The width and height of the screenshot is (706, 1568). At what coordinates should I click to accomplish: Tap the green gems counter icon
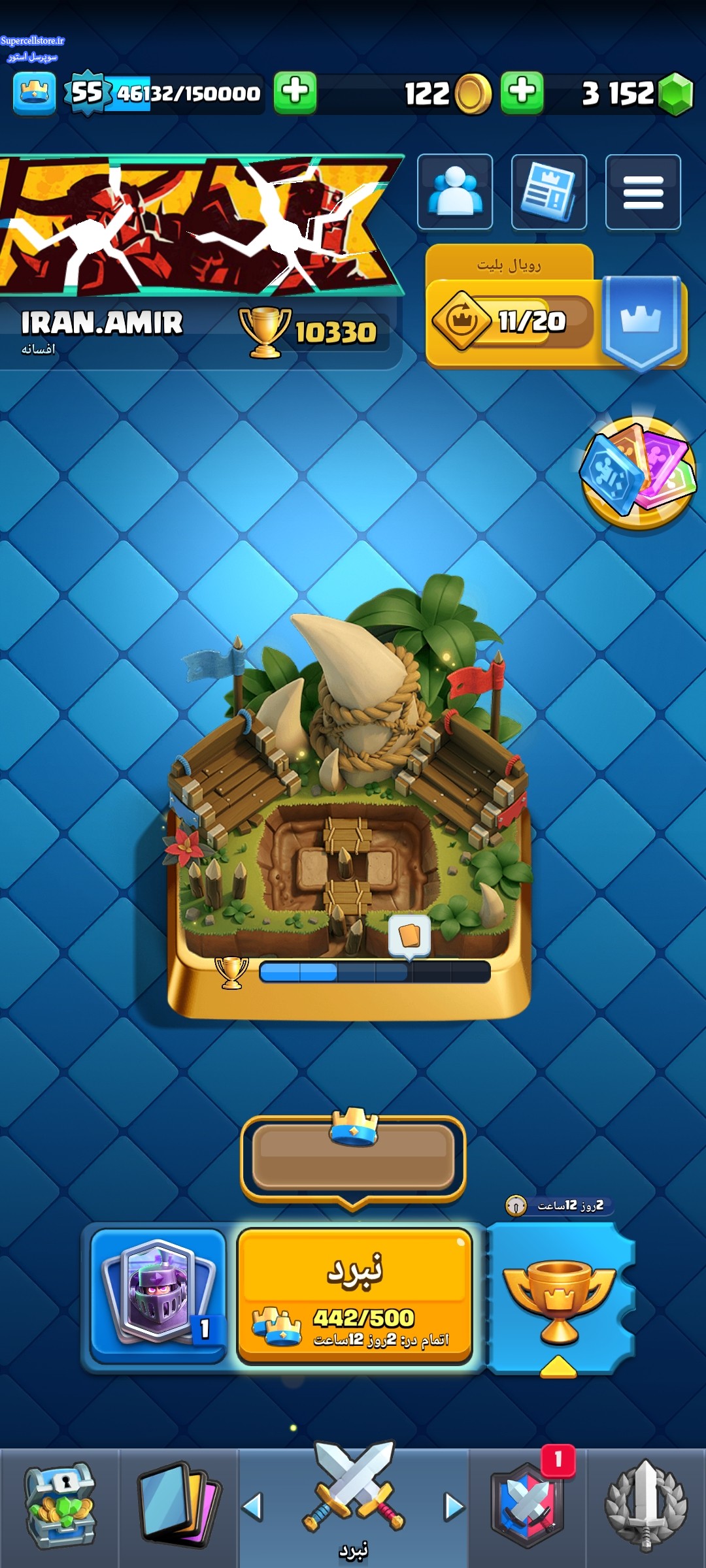pos(675,93)
